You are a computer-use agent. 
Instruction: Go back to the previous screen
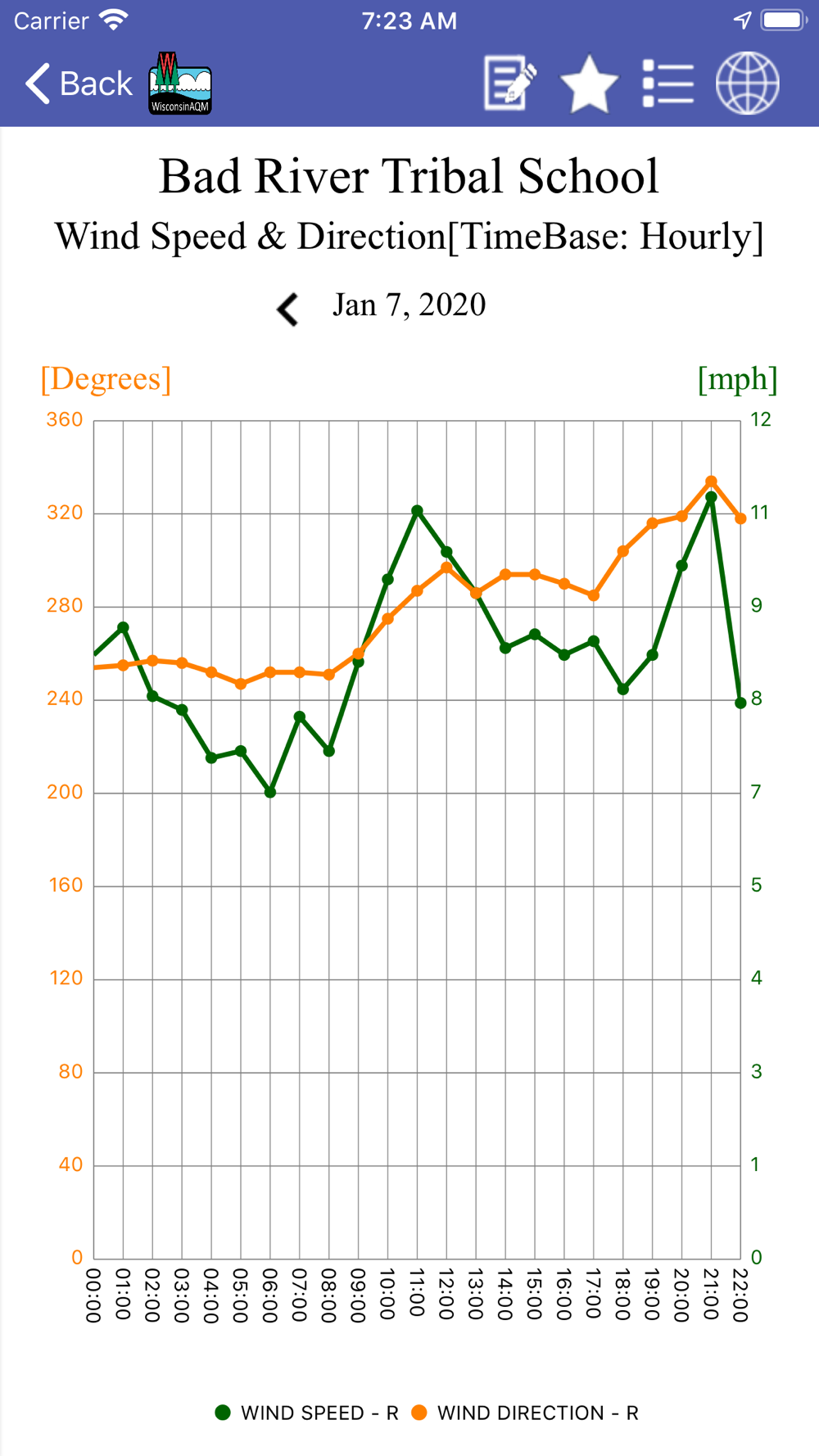[x=79, y=84]
